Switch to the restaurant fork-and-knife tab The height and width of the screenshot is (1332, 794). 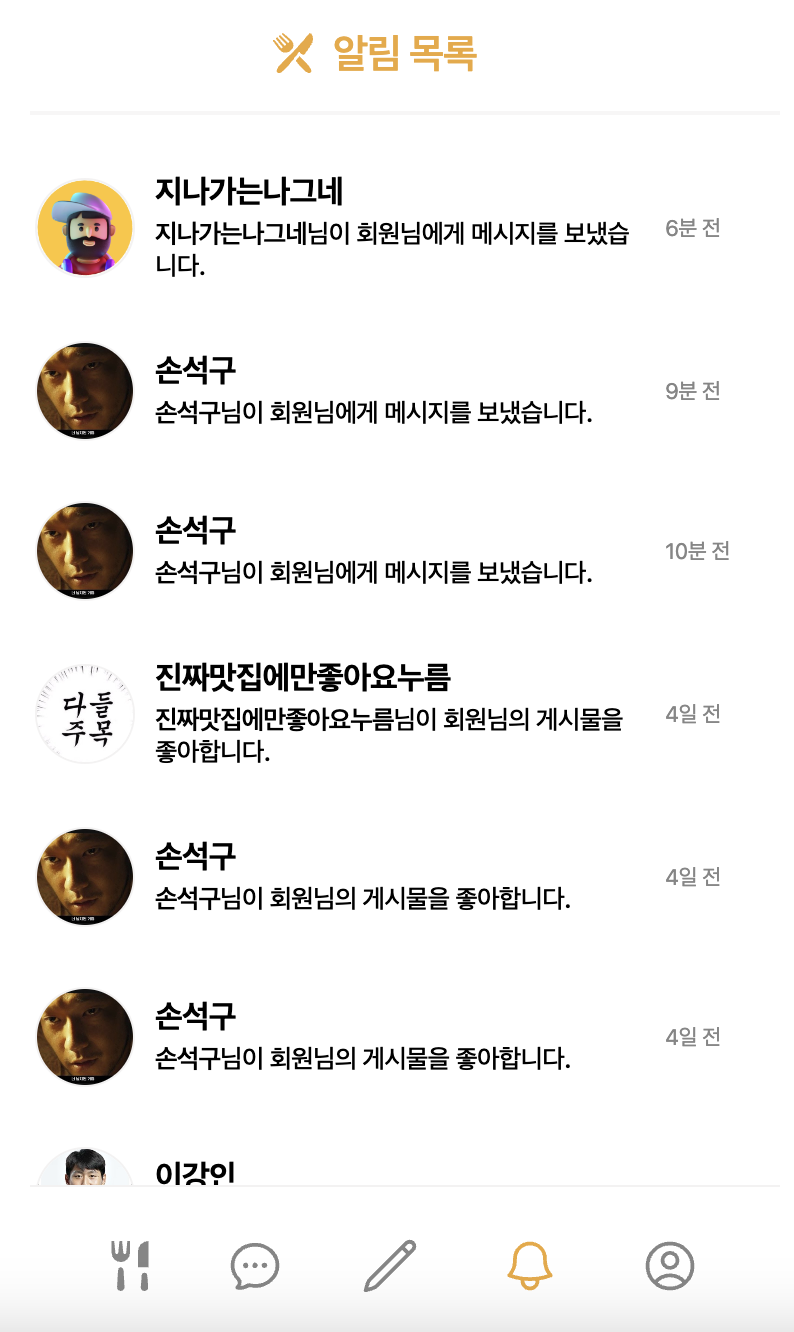click(x=130, y=1265)
